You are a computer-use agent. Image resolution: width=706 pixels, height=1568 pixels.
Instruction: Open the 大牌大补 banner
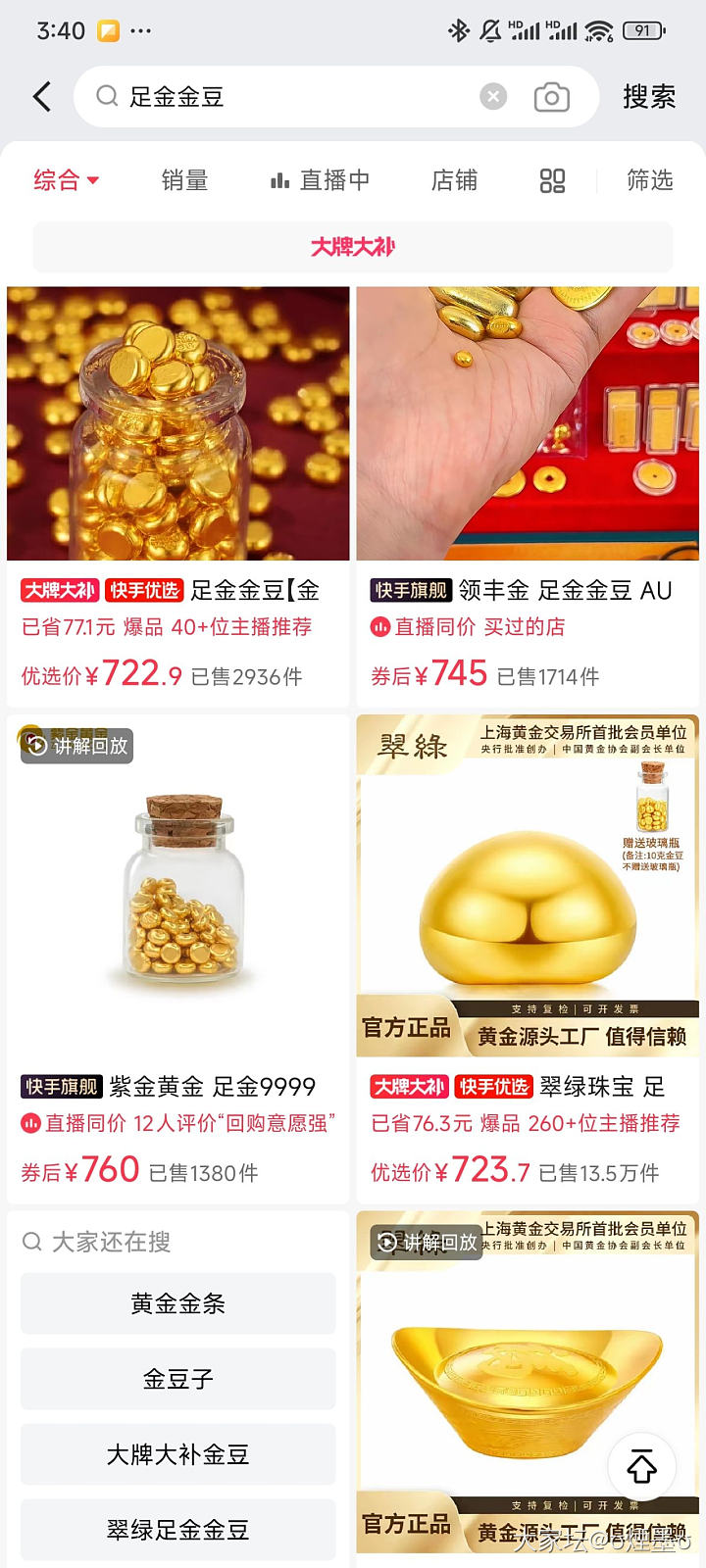point(353,247)
